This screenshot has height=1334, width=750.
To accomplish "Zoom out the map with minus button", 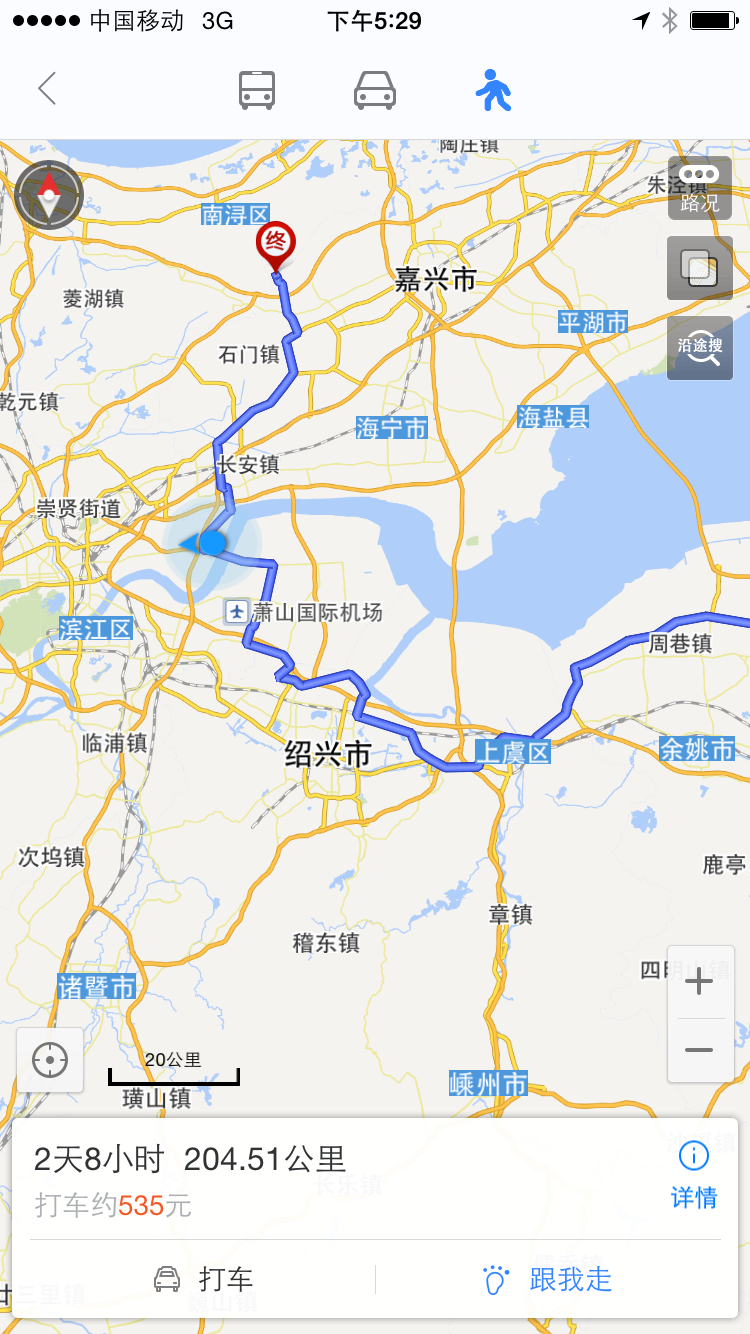I will (x=699, y=1049).
